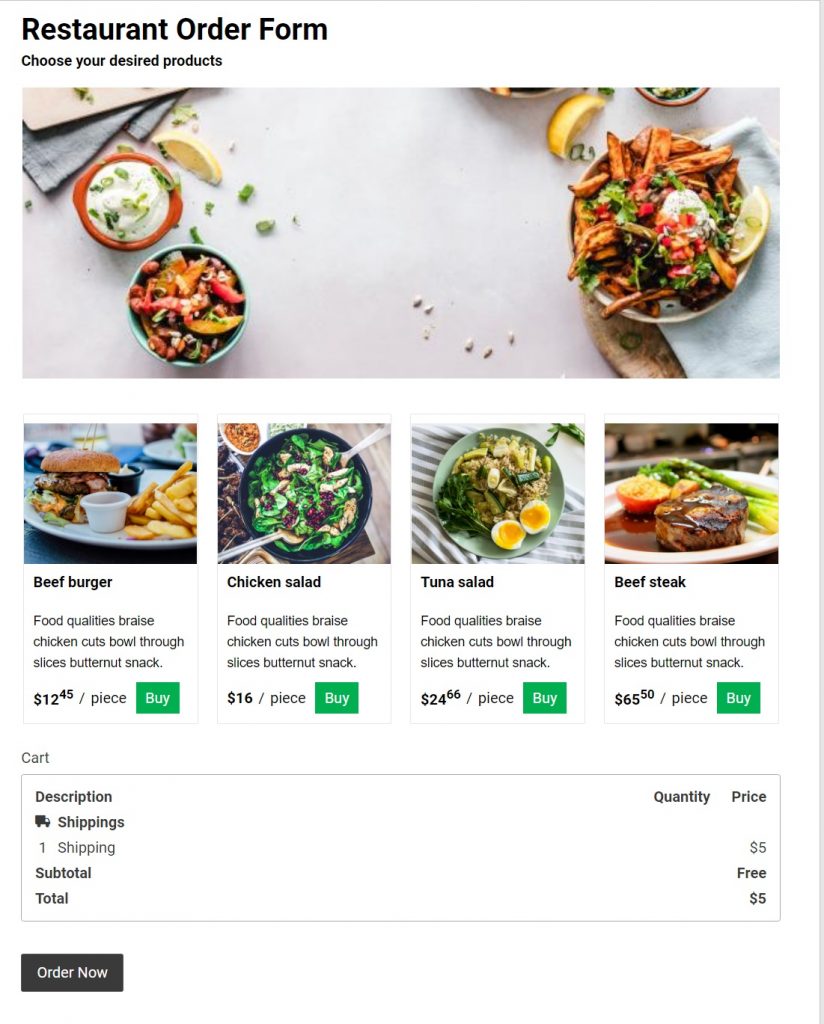Viewport: 824px width, 1024px height.
Task: Click the $5 Total amount
Action: 759,898
